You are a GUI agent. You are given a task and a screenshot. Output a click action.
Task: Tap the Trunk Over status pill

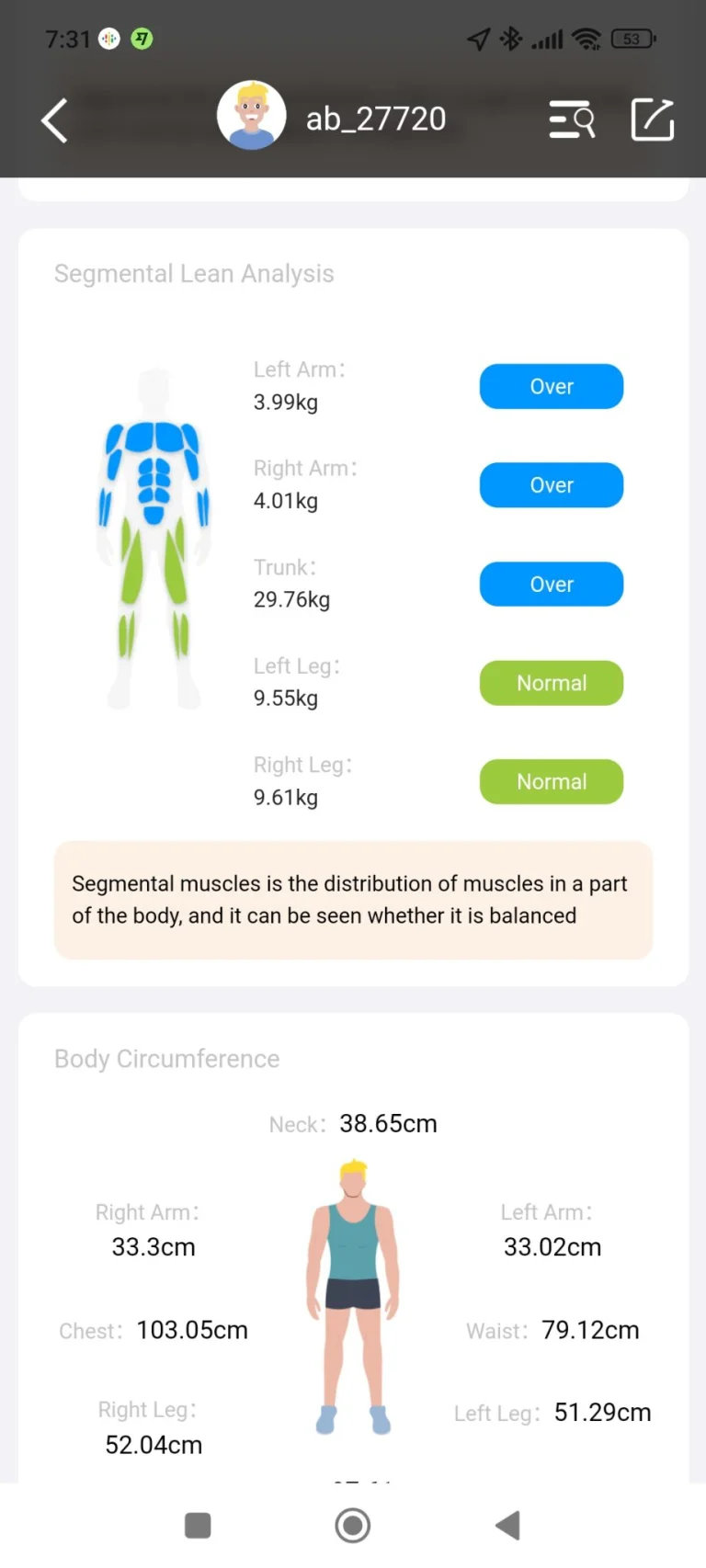[x=552, y=584]
